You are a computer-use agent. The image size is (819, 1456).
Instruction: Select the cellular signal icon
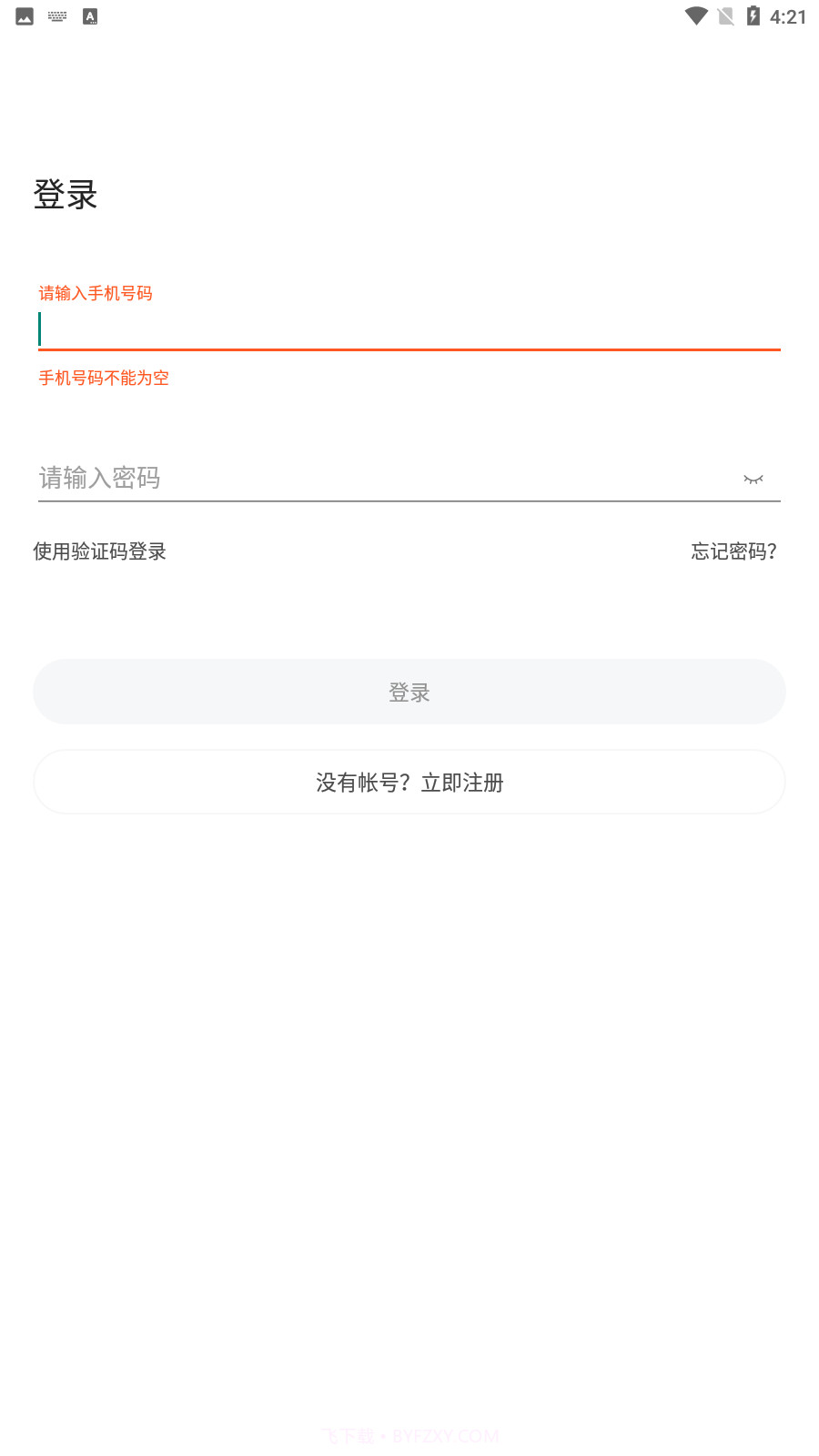(x=725, y=15)
